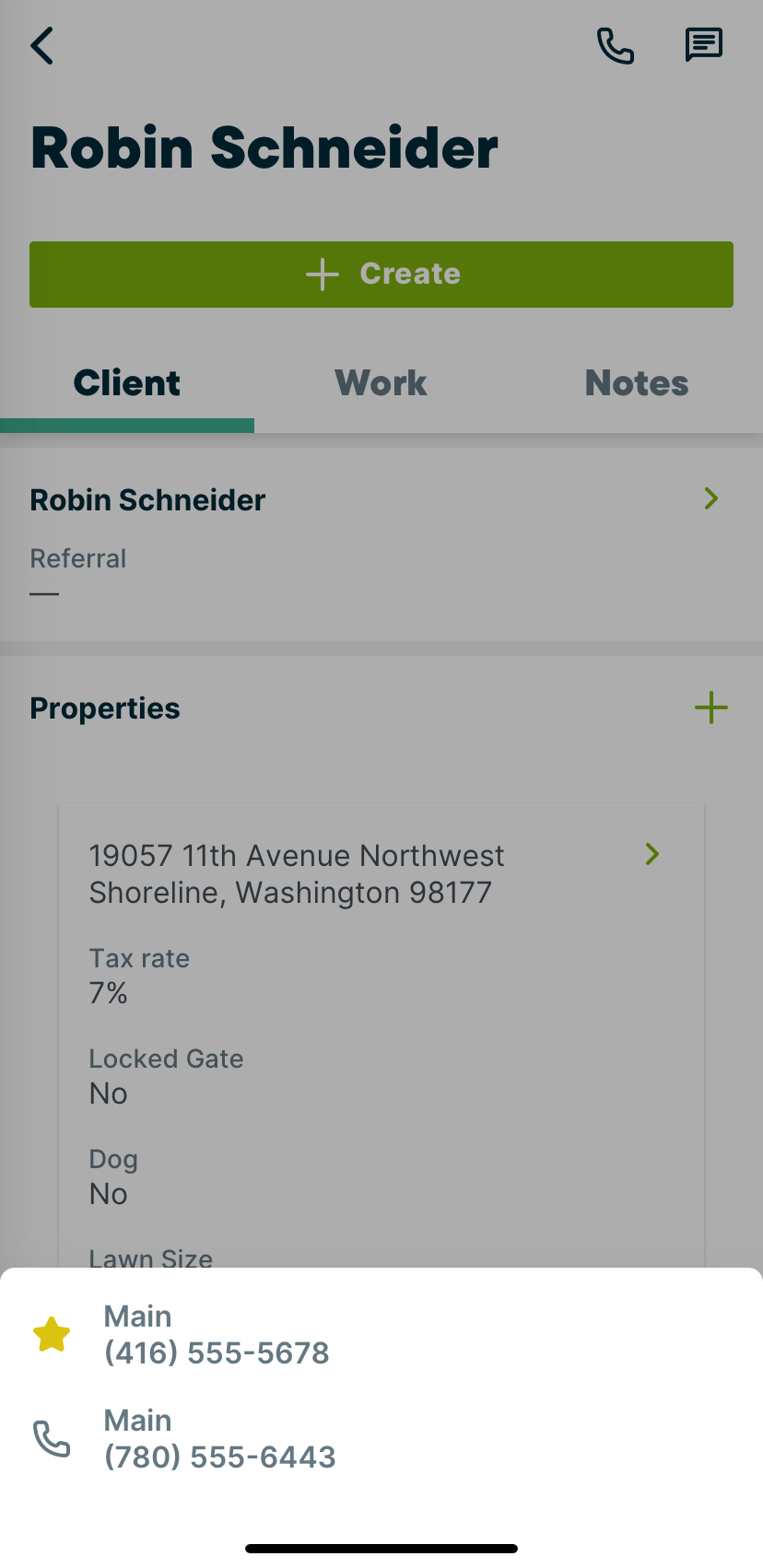This screenshot has width=763, height=1568.
Task: Call the main number (416) 555-5678
Action: click(217, 1334)
